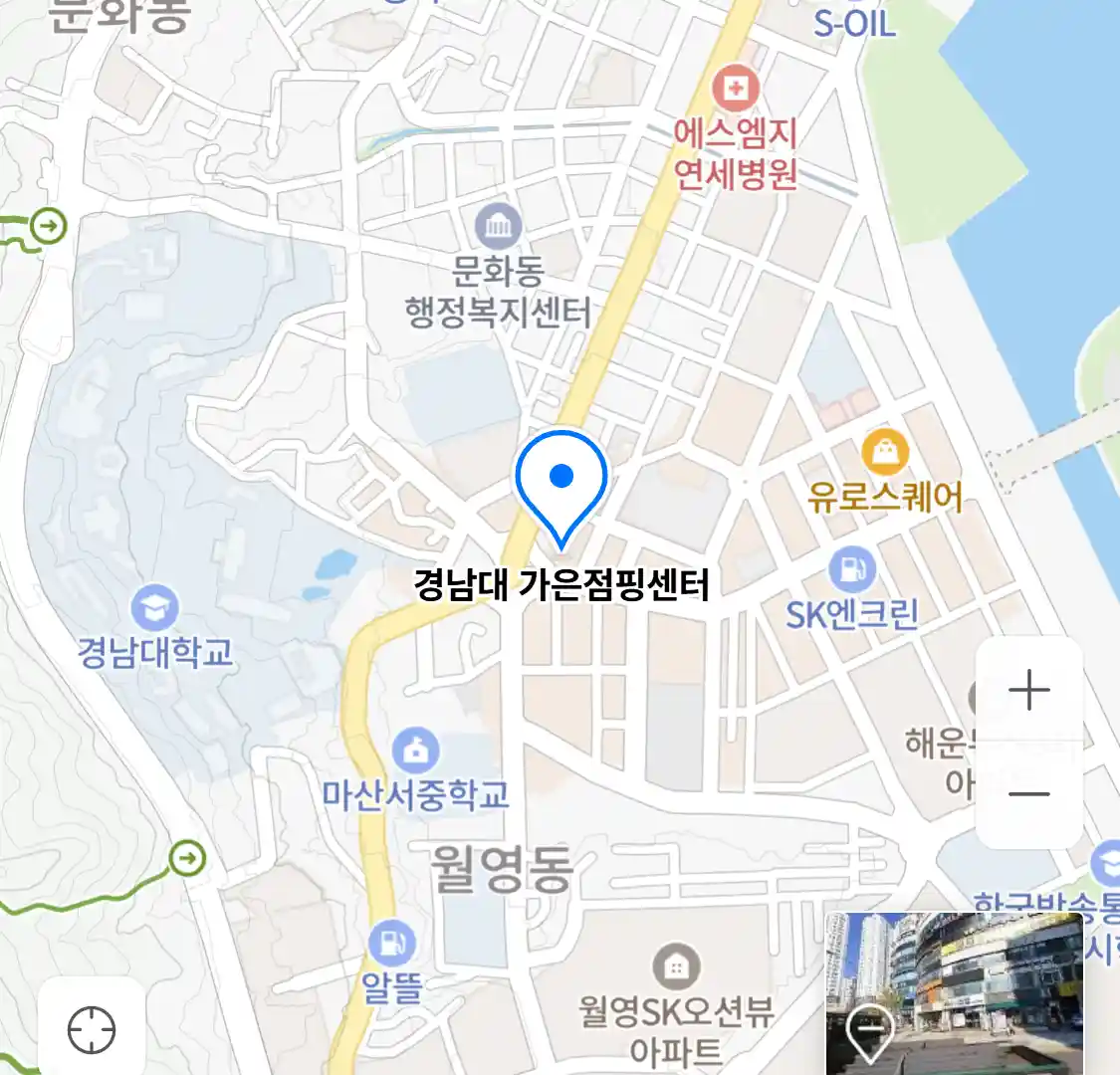Select the SK엔크린 gas station marker
The width and height of the screenshot is (1120, 1075).
click(852, 571)
